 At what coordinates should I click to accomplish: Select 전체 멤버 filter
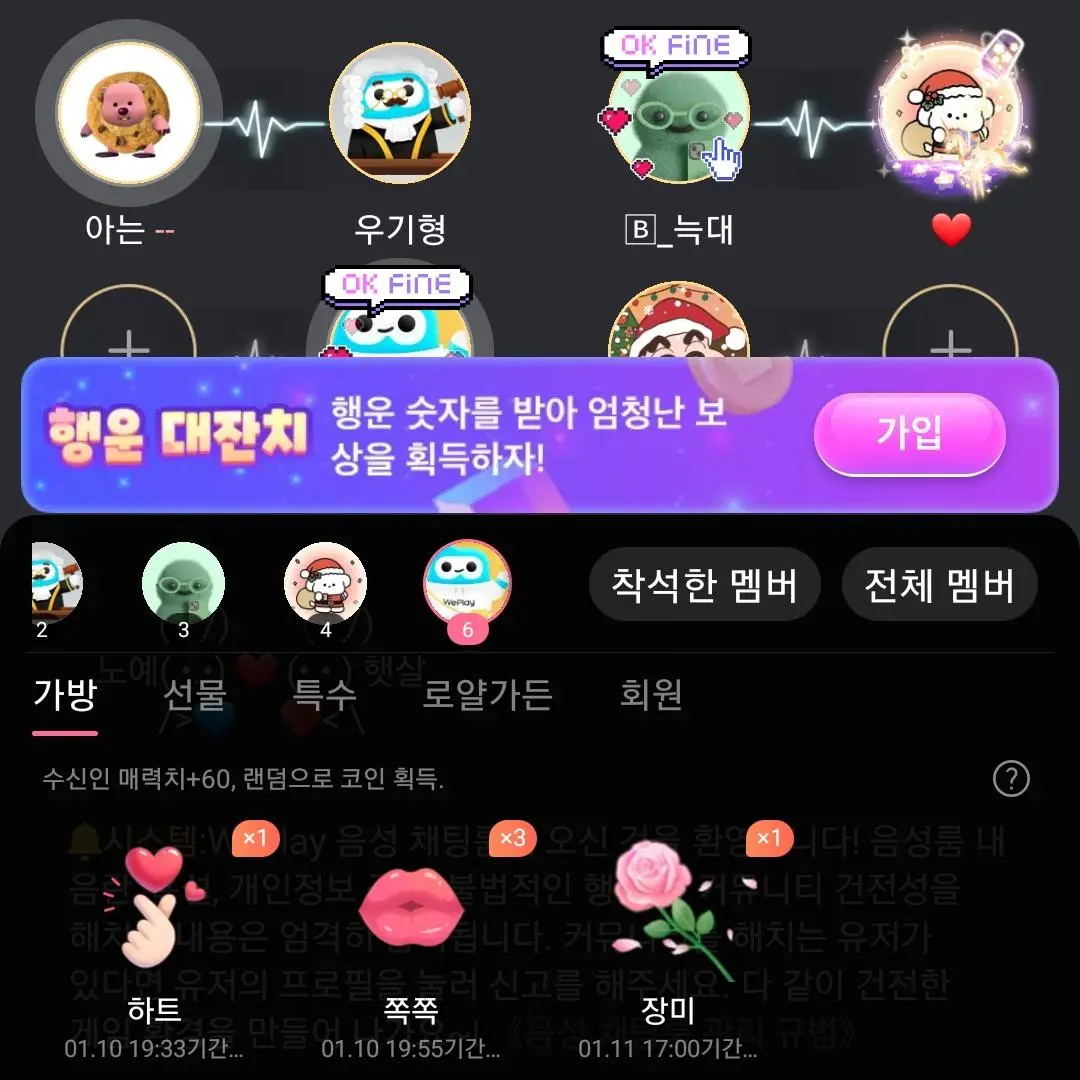click(939, 584)
